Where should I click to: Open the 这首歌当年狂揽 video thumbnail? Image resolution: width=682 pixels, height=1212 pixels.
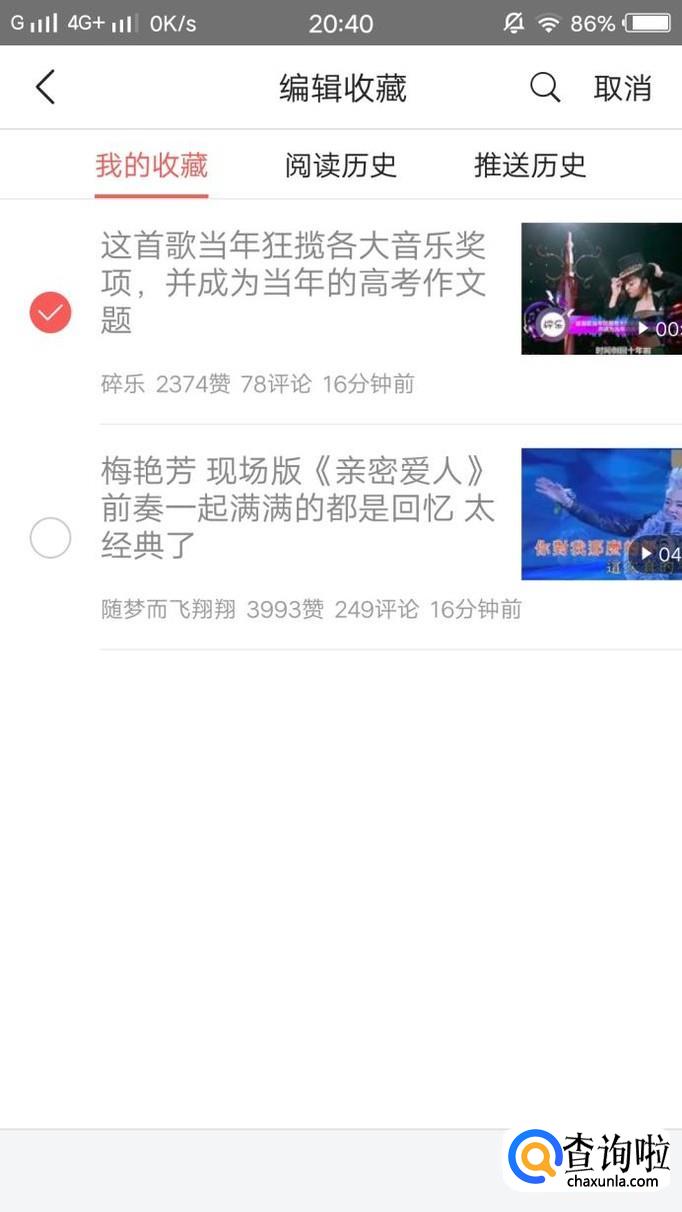point(601,288)
